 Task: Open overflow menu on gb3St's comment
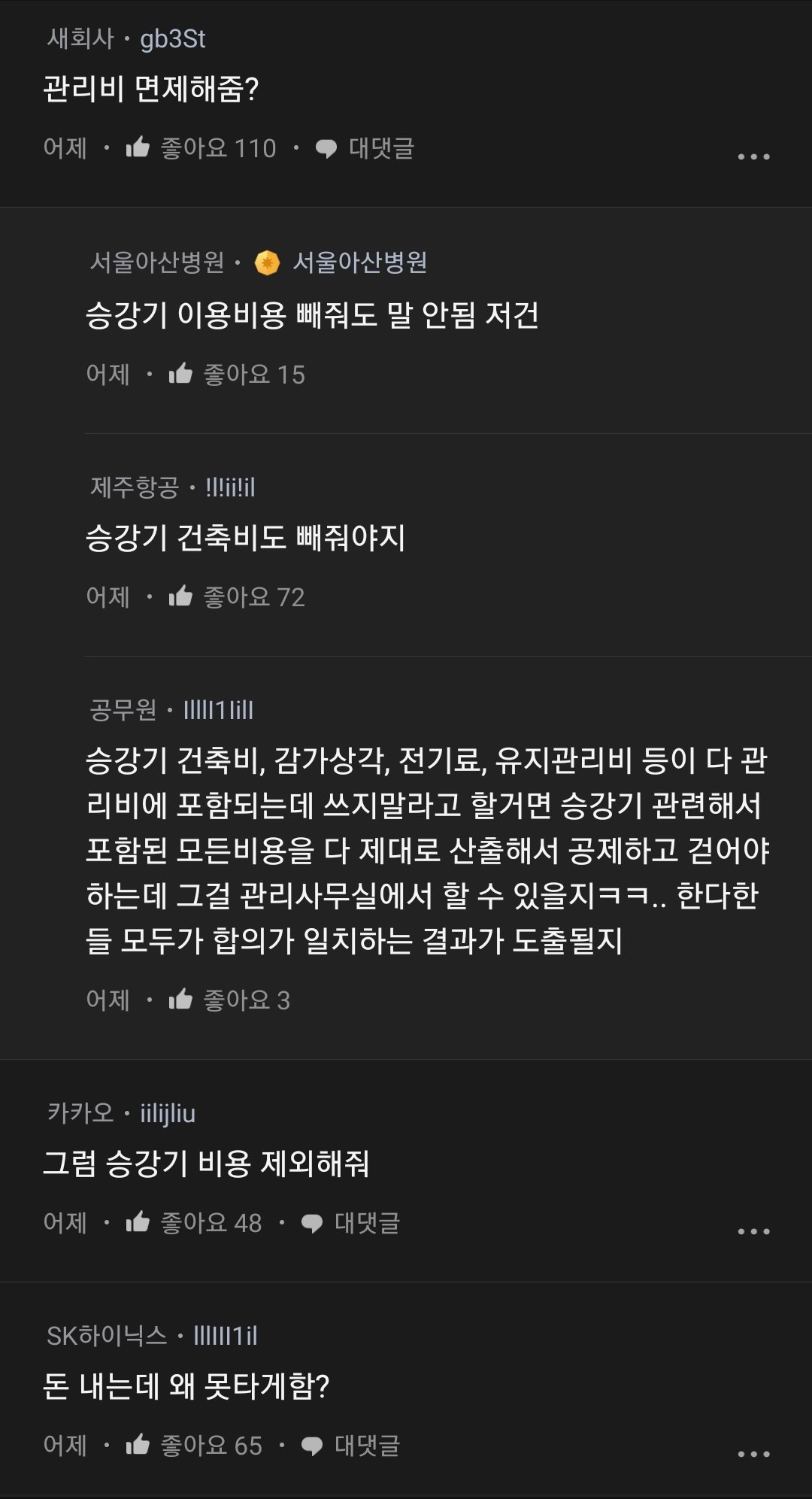click(753, 156)
